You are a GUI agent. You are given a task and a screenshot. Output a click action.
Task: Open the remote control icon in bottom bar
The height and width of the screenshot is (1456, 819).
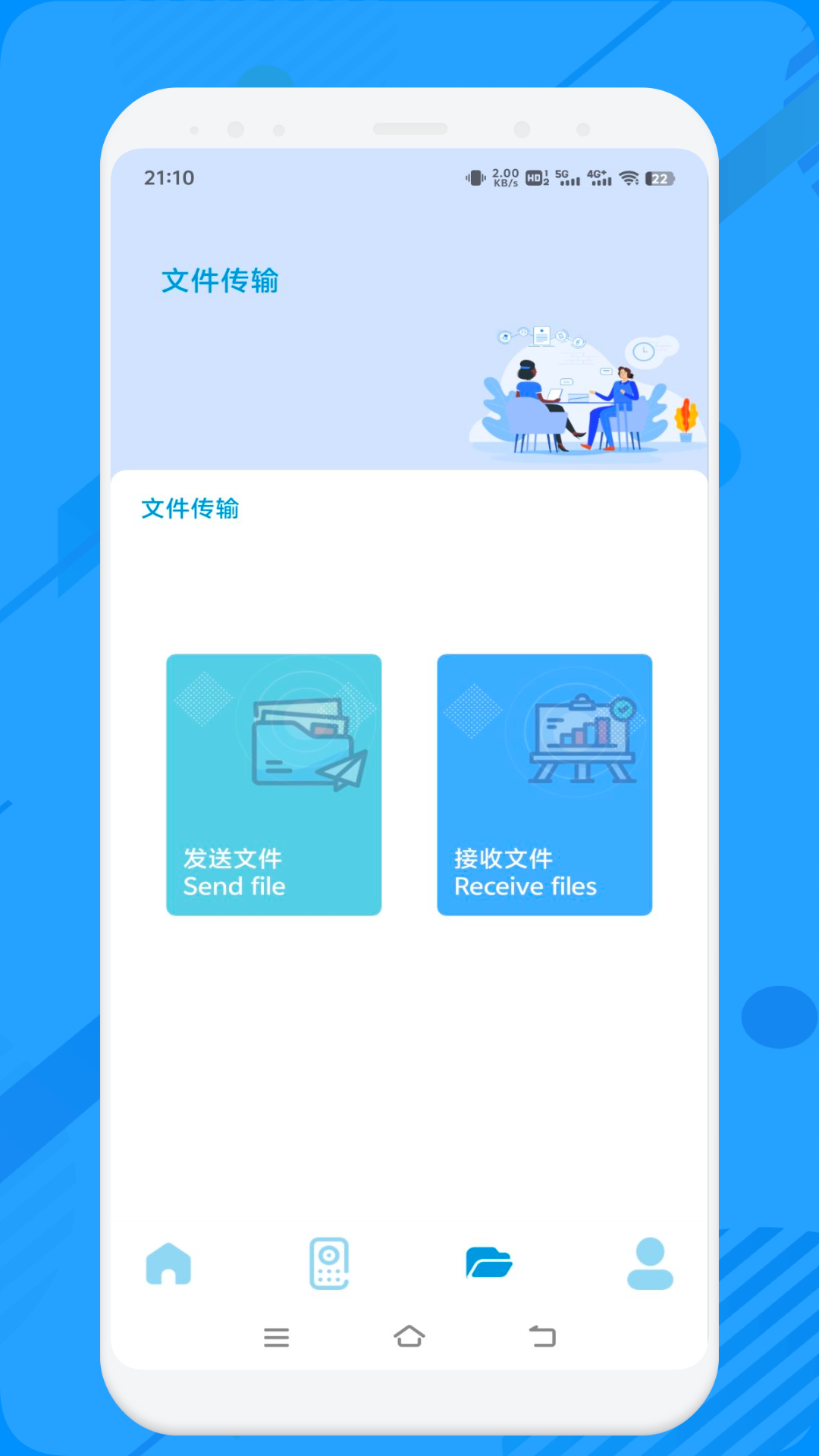(x=328, y=1262)
